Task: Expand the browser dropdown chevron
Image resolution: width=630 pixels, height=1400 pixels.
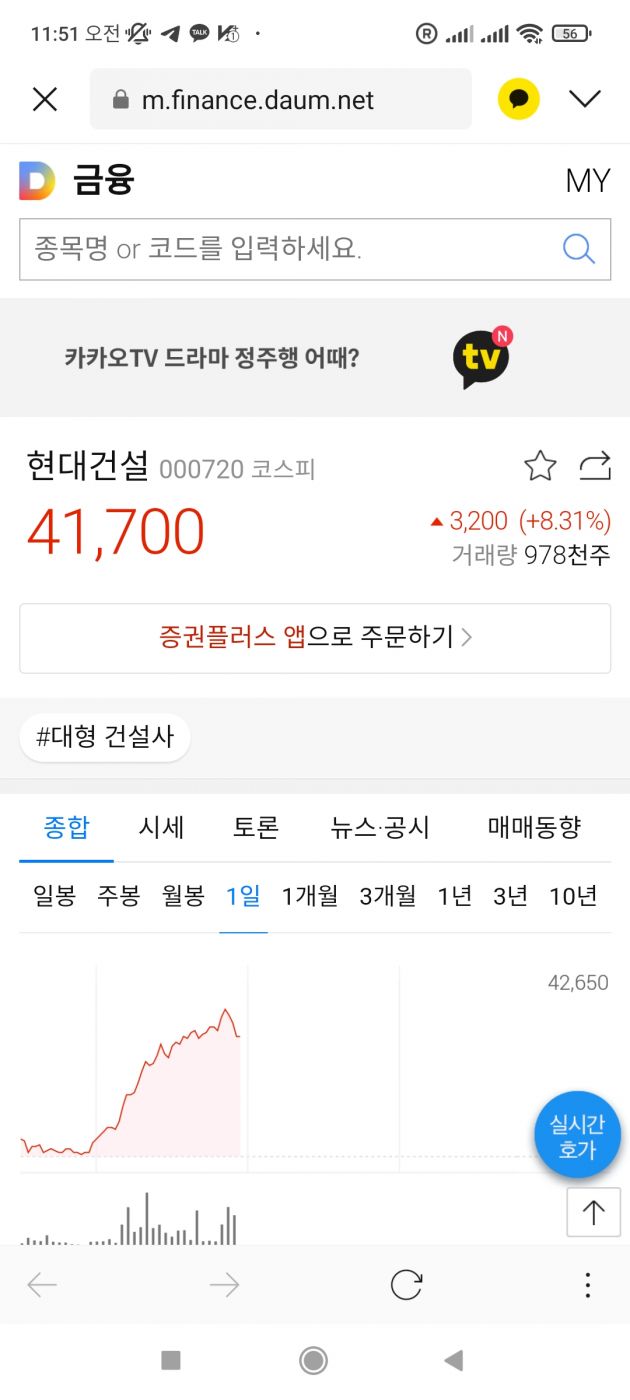Action: pos(584,98)
